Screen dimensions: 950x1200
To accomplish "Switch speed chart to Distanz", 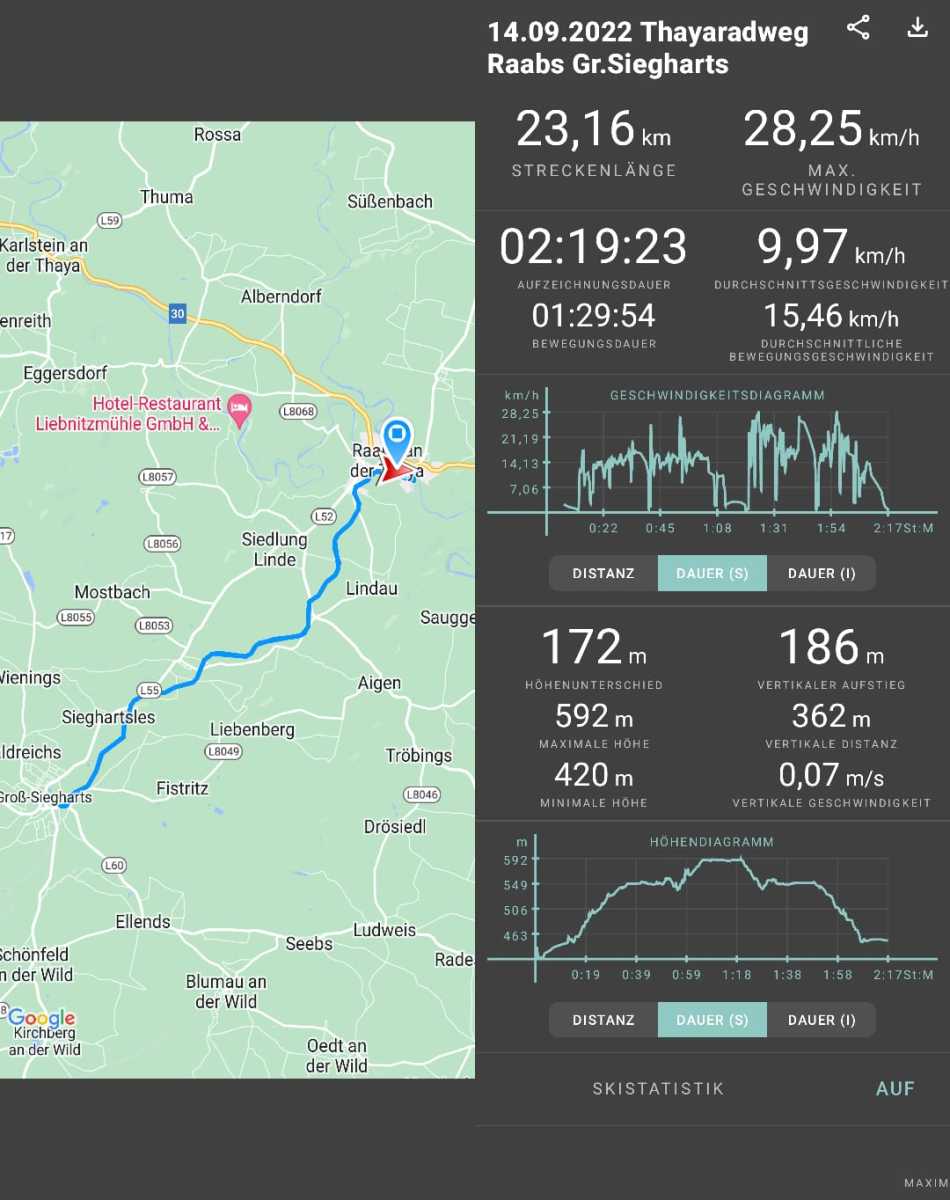I will (603, 573).
